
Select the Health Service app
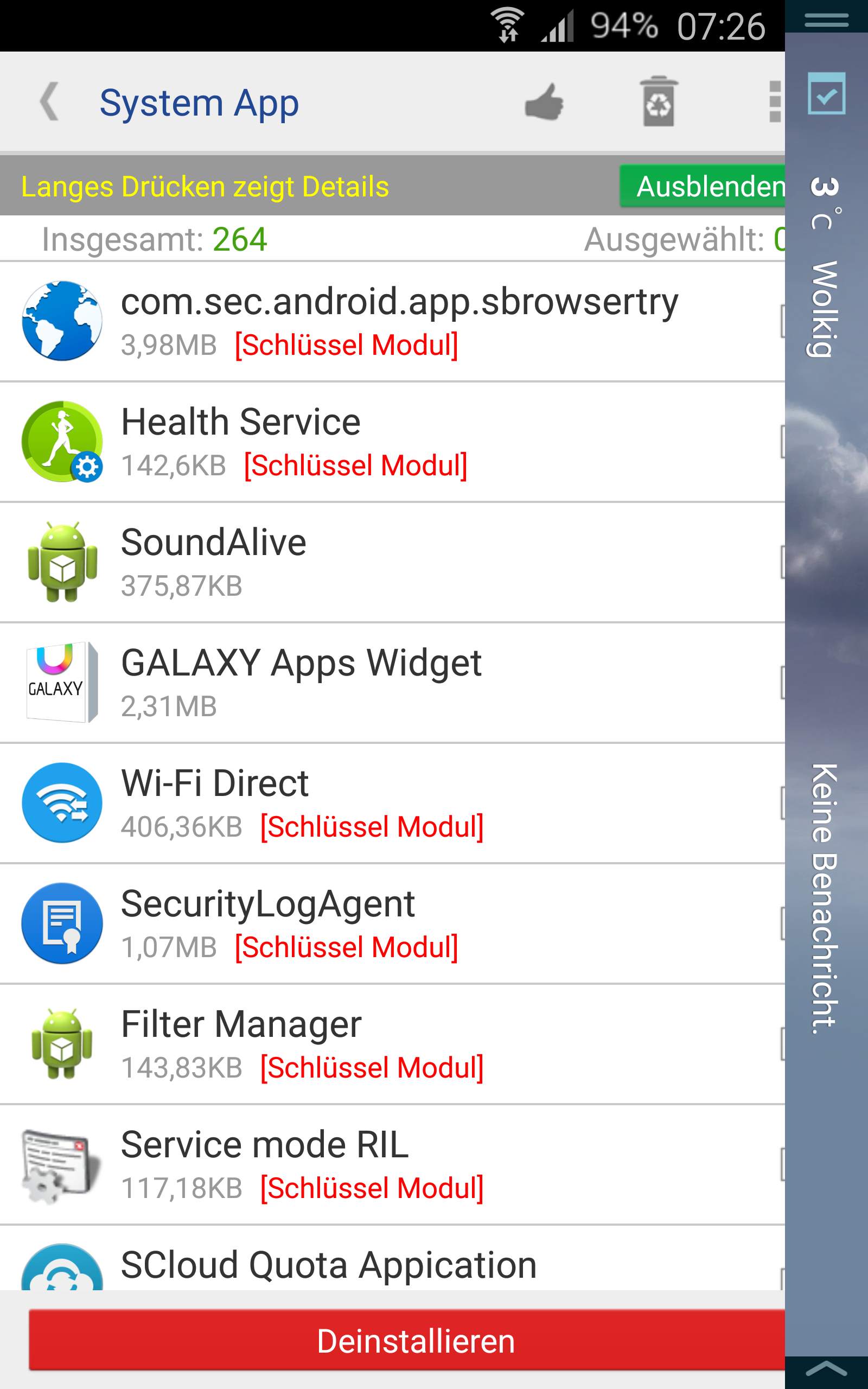point(393,442)
